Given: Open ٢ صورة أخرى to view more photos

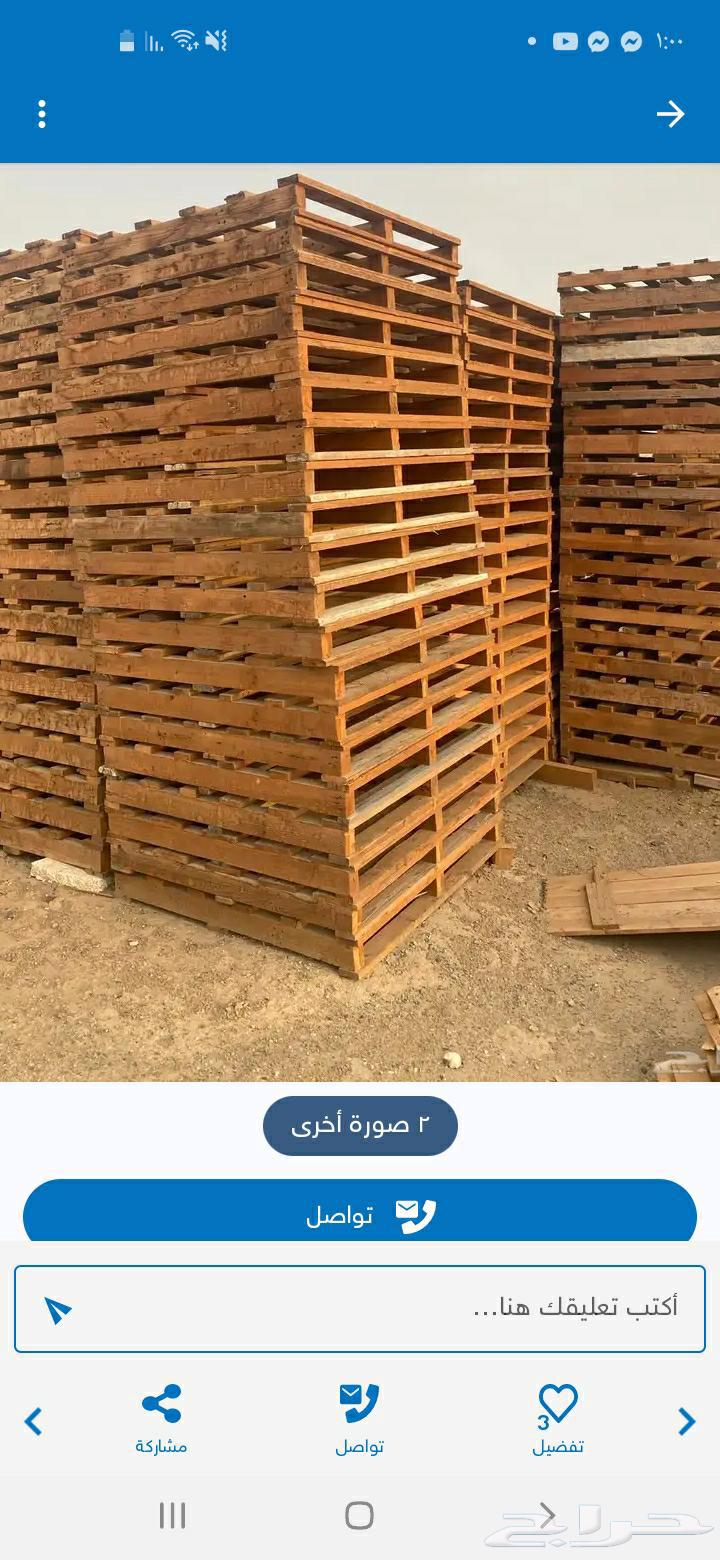Looking at the screenshot, I should [x=360, y=1125].
